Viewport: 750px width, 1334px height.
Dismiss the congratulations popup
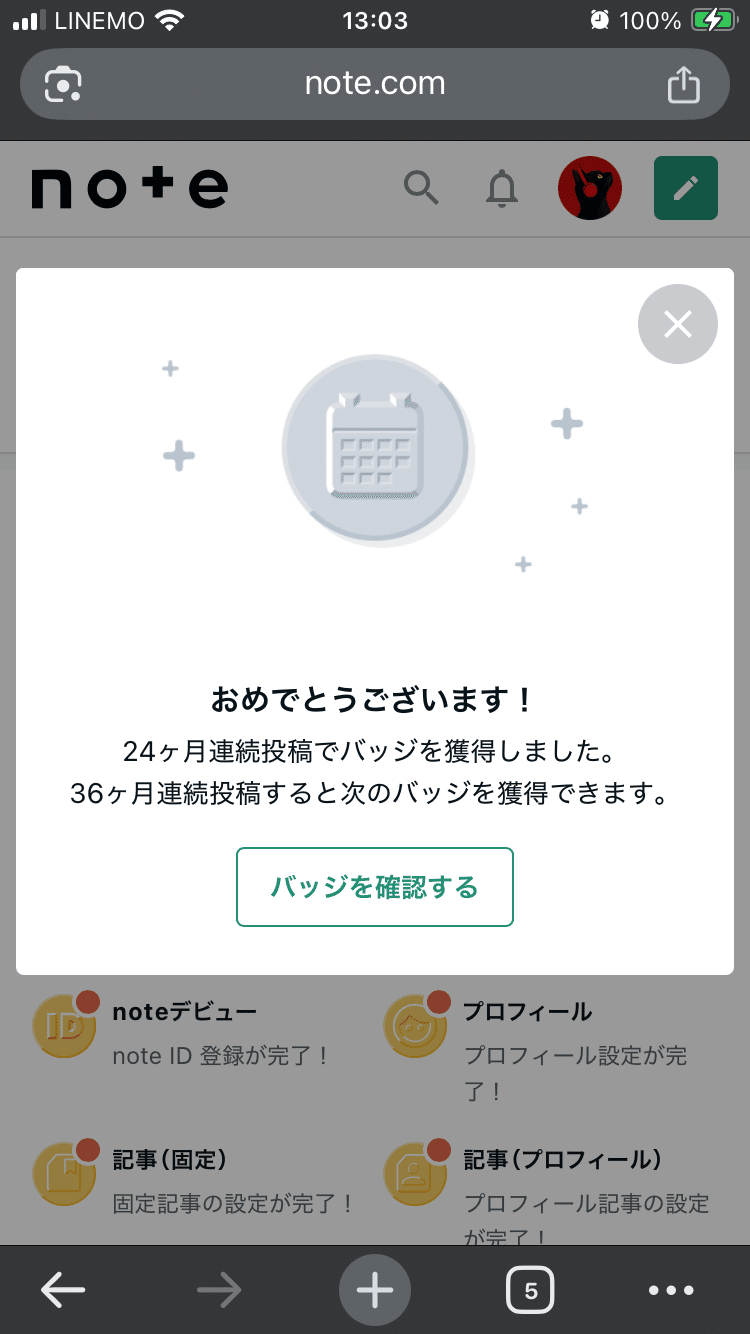677,324
